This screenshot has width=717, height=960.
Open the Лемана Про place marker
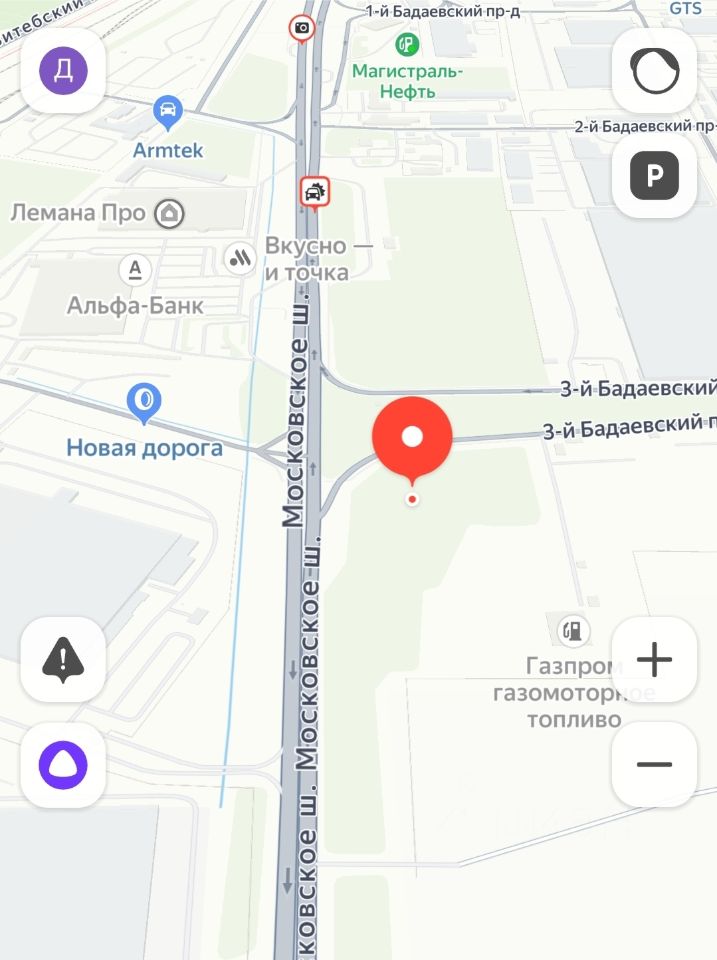[170, 213]
